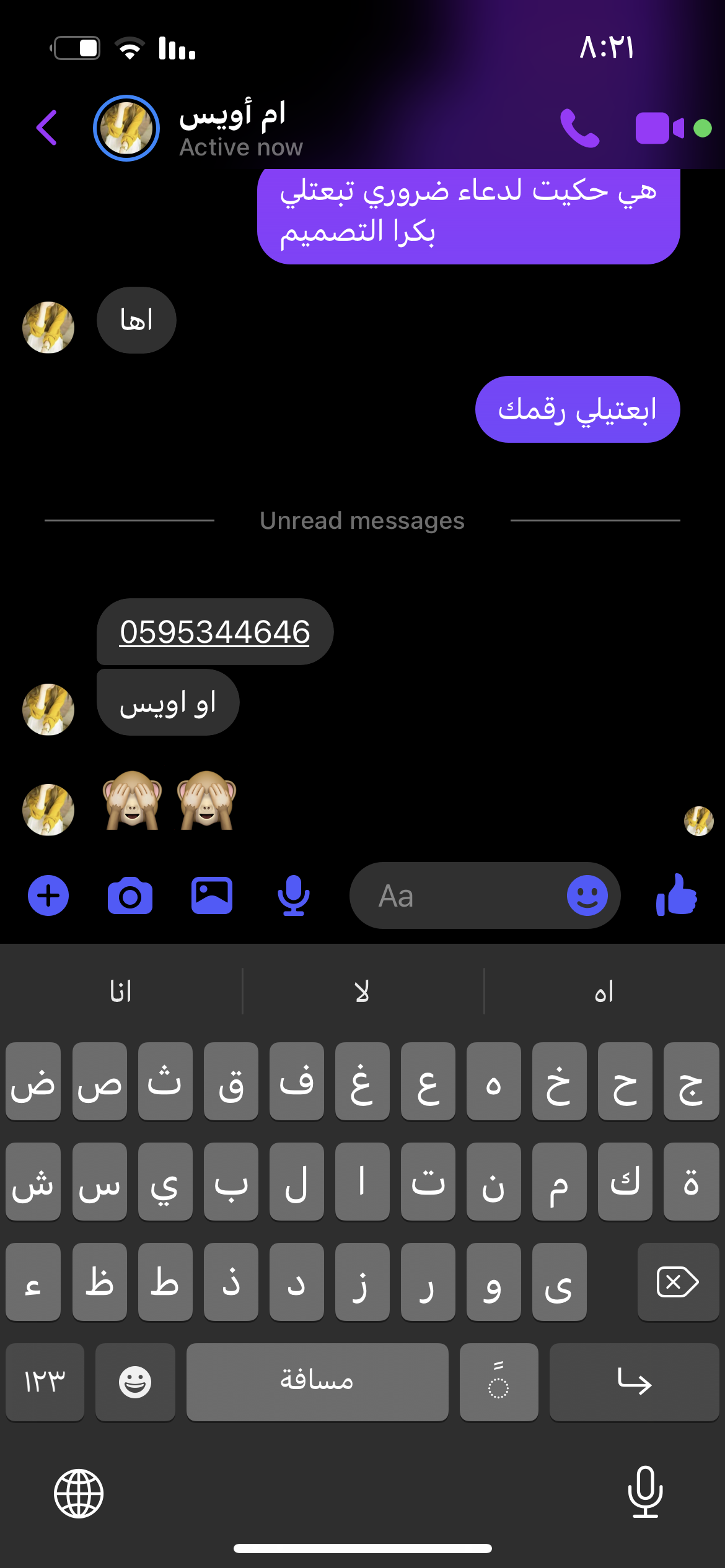Start a video call with ام أويس
Screen dimensions: 725x1568
point(659,128)
